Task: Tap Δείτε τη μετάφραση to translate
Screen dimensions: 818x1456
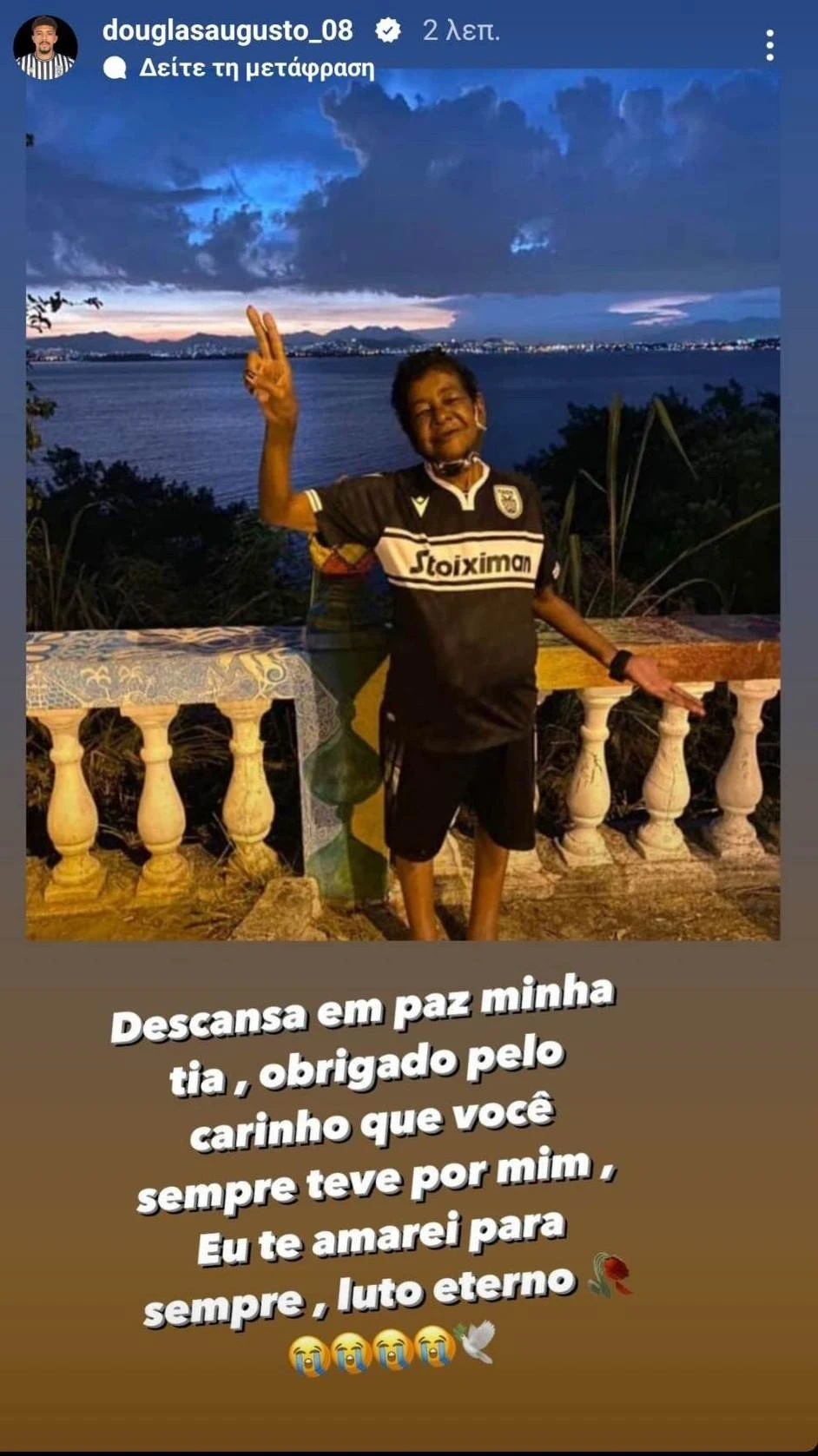Action: click(256, 68)
